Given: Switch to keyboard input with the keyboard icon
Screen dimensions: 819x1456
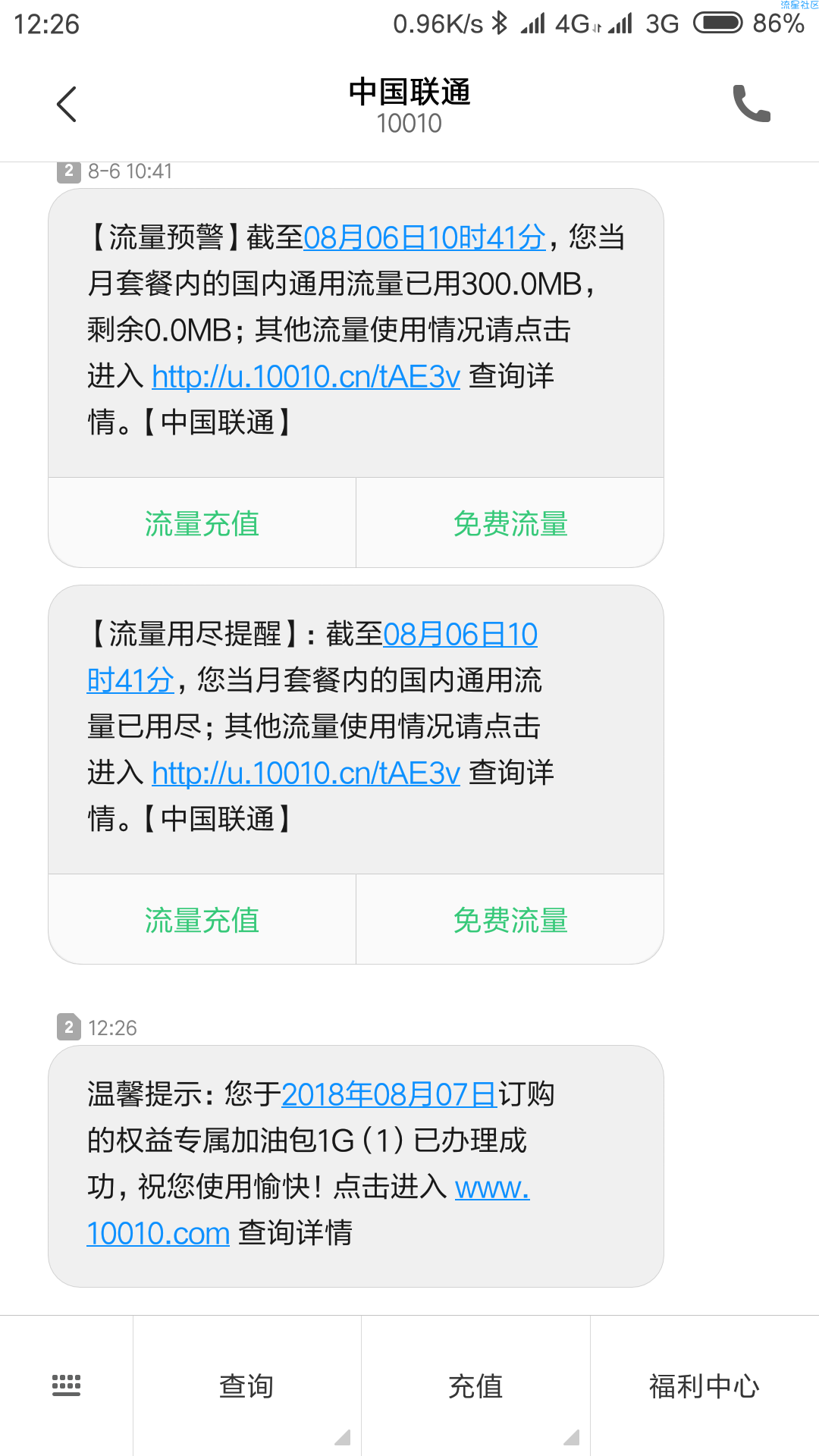Looking at the screenshot, I should (x=66, y=1385).
